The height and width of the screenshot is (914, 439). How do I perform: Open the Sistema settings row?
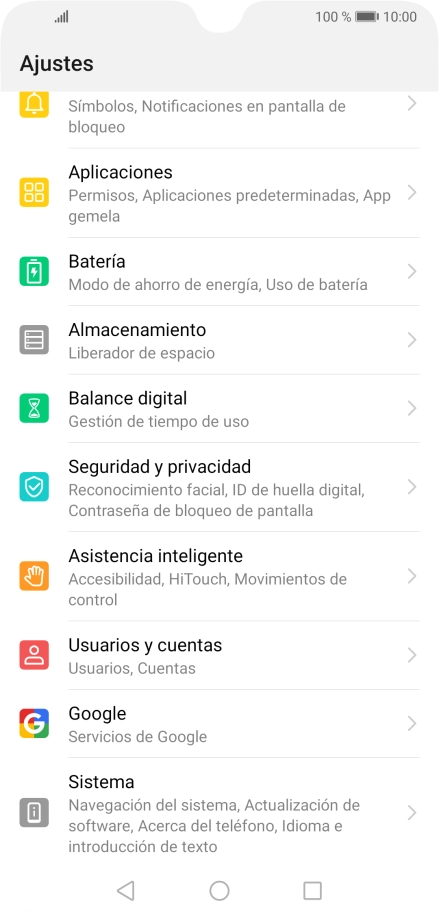click(219, 813)
